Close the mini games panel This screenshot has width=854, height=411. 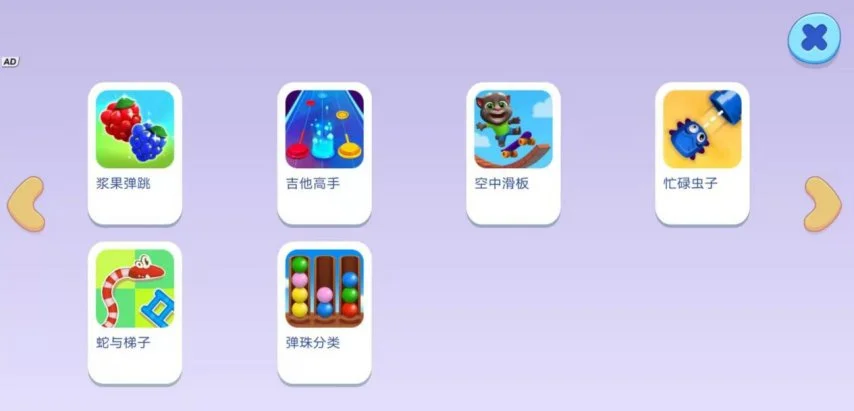[x=814, y=39]
